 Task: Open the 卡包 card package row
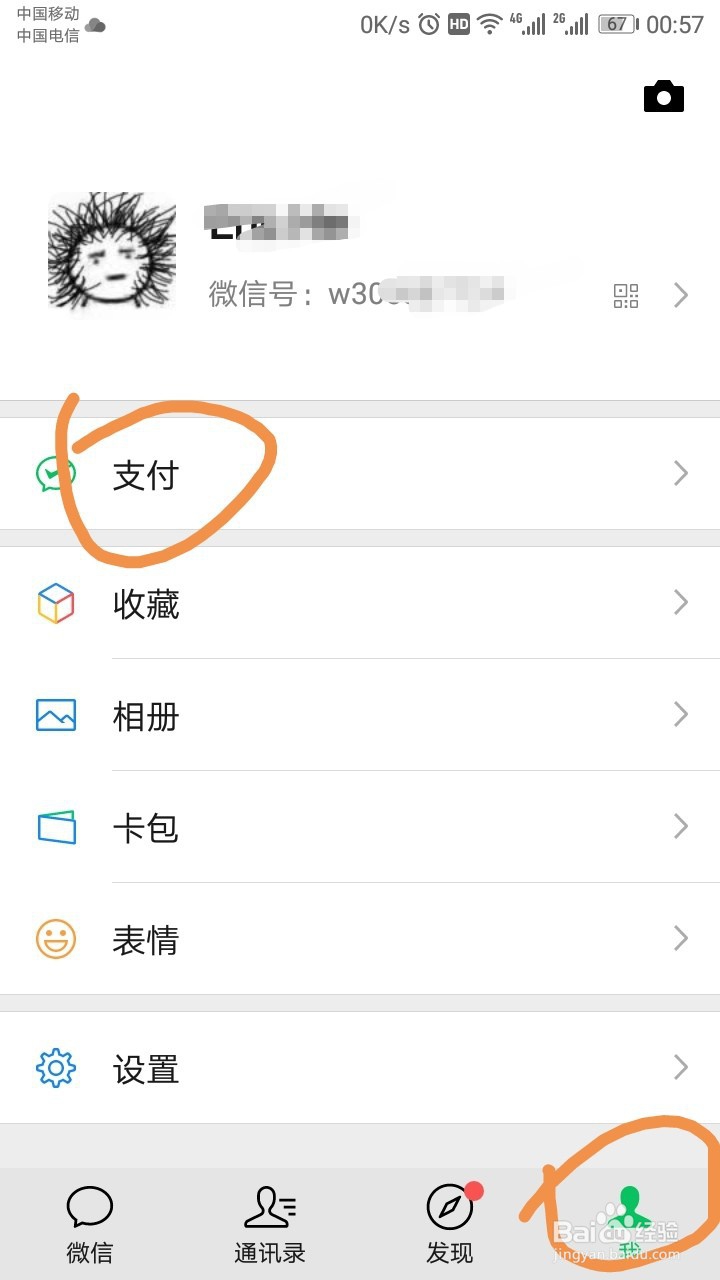[x=360, y=828]
